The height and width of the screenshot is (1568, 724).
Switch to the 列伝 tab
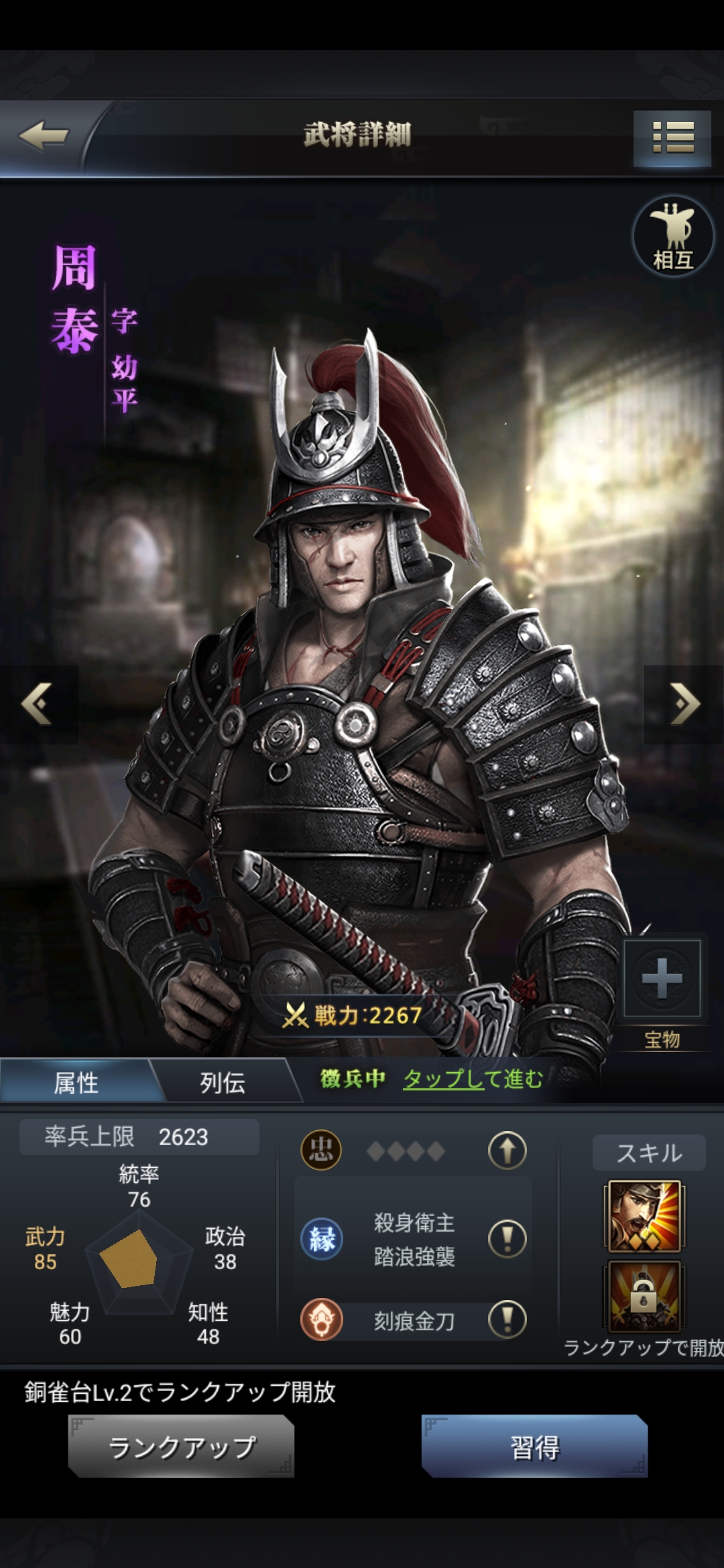pos(223,1083)
